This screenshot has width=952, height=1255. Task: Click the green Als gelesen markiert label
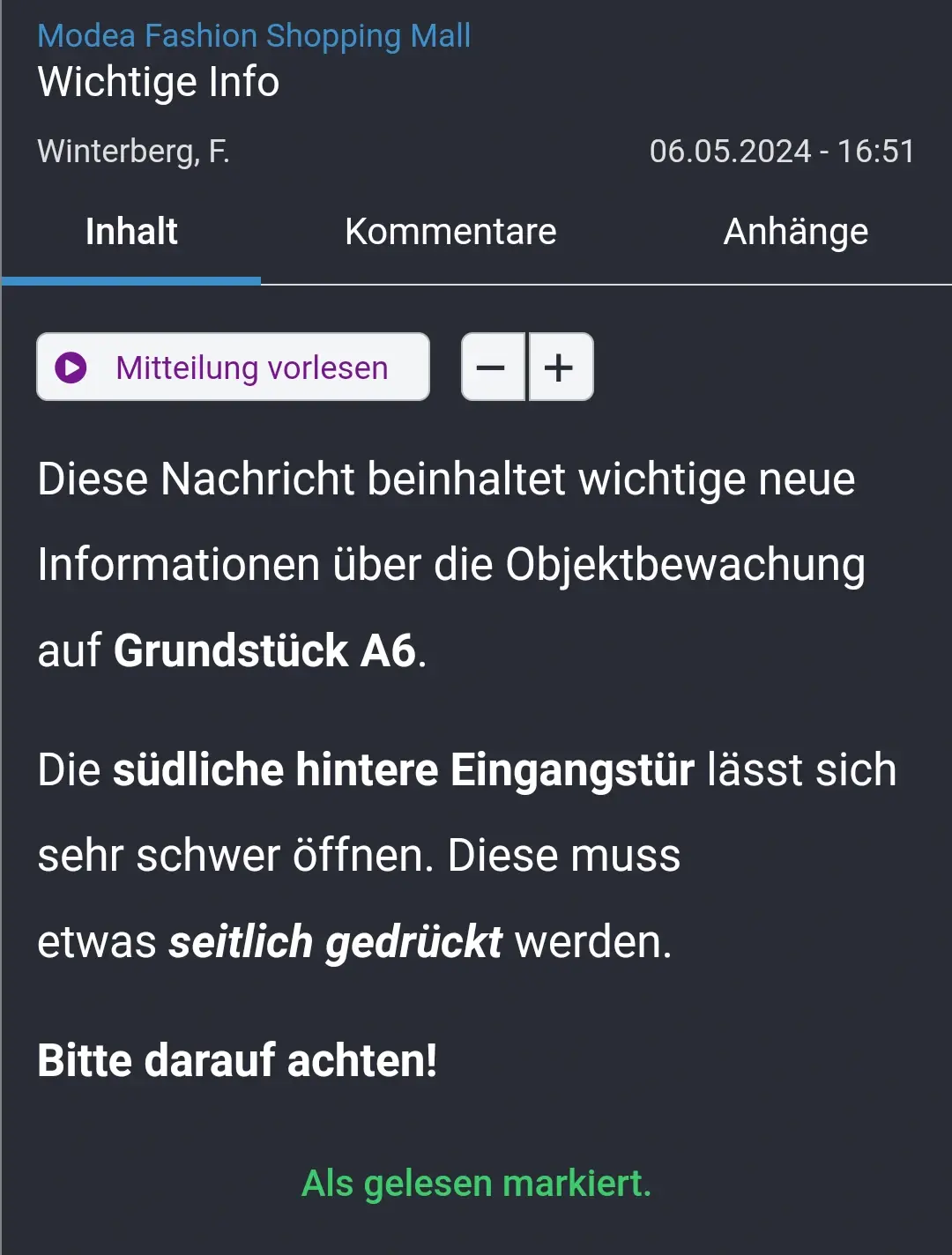(476, 1183)
